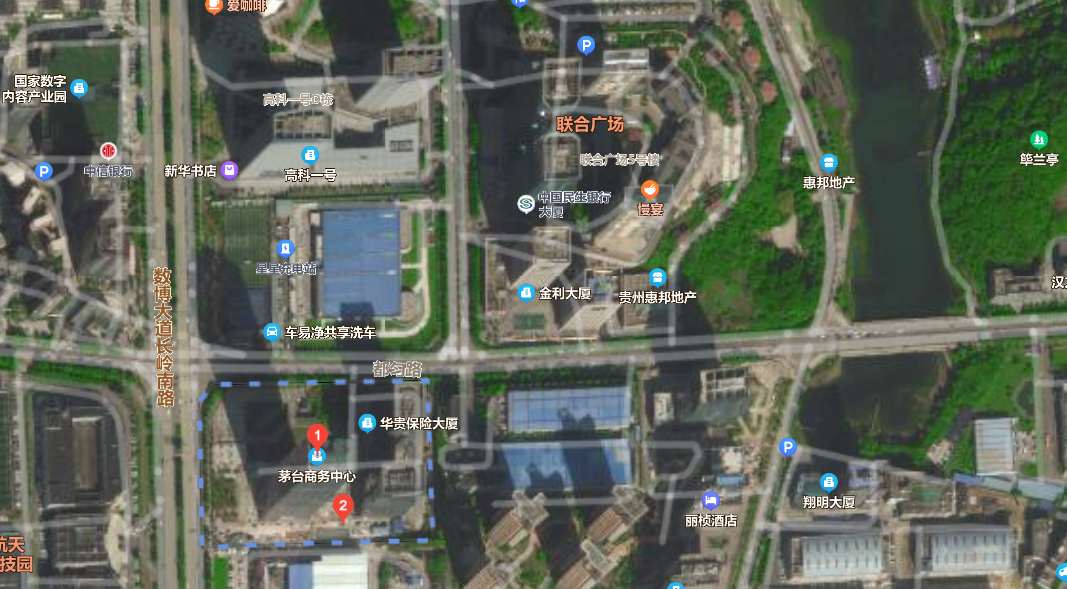The image size is (1067, 589).
Task: Open the 中信银行 bank marker
Action: [108, 150]
